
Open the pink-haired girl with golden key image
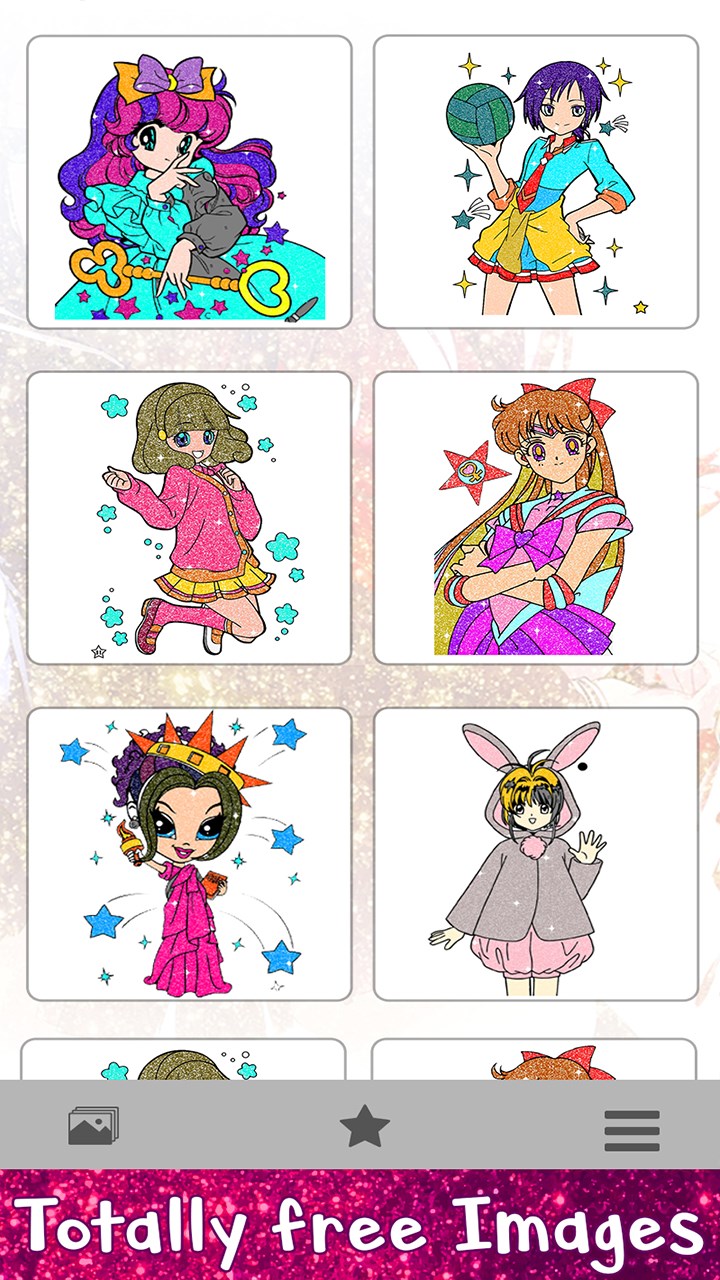[189, 182]
